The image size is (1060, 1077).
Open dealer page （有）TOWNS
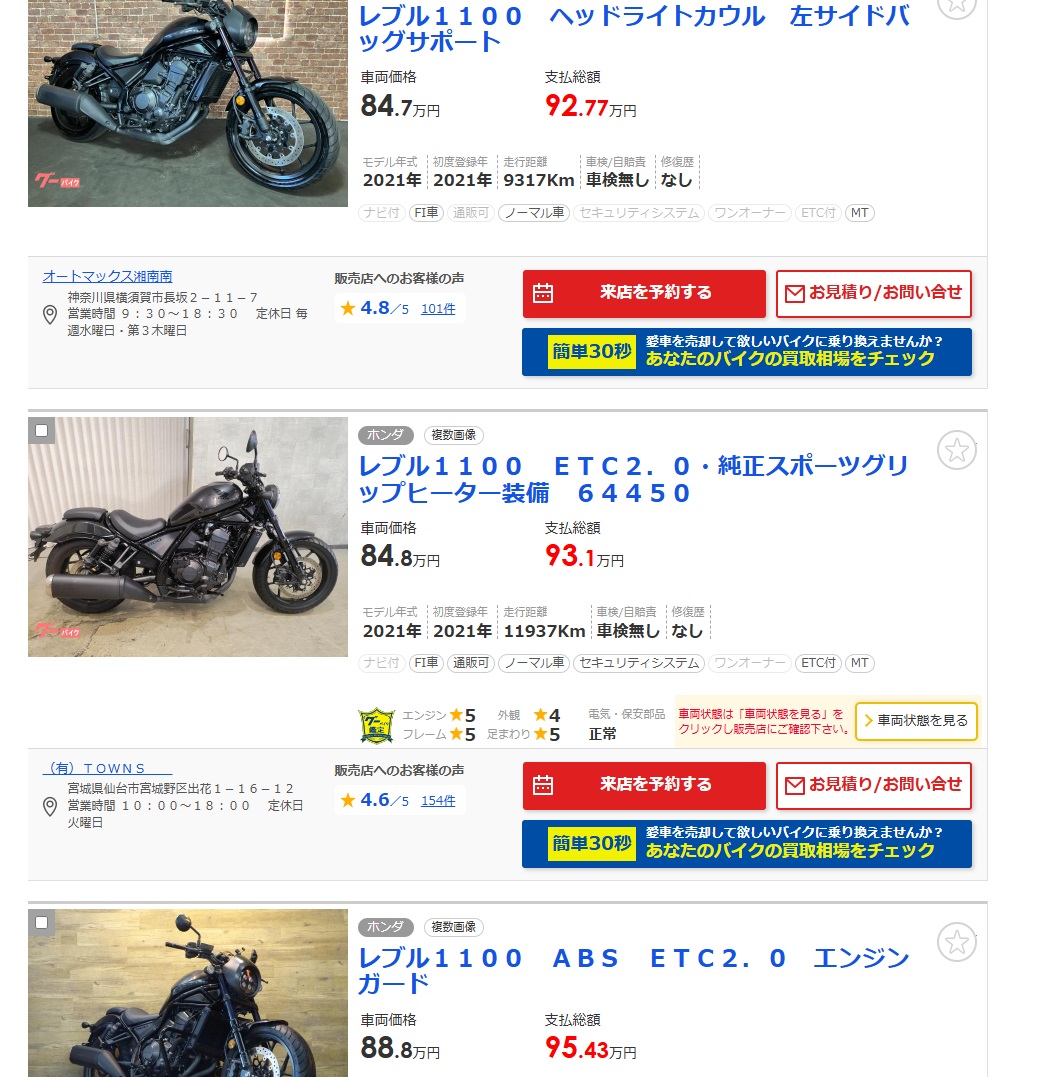(x=106, y=769)
